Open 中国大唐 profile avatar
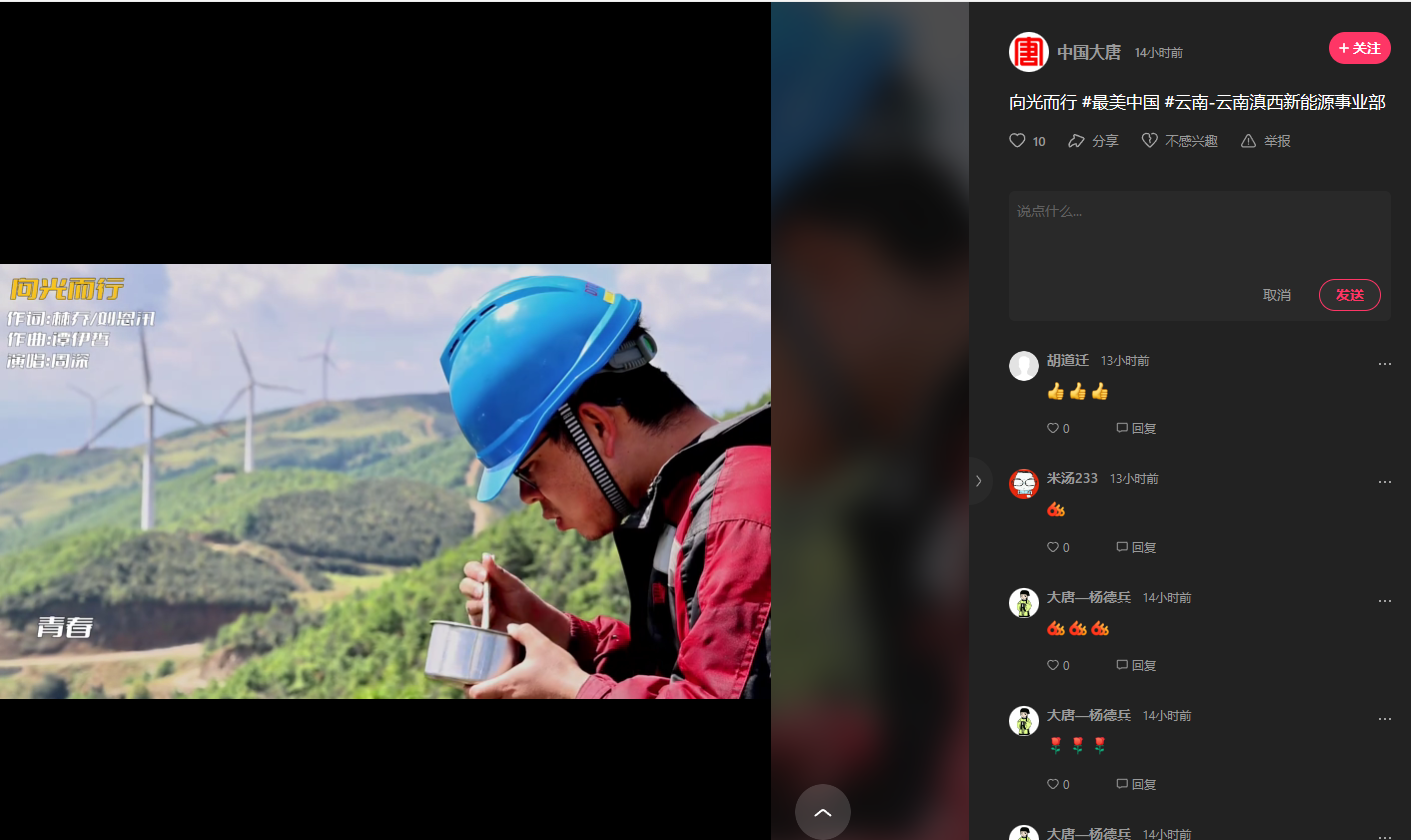The image size is (1411, 840). click(x=1028, y=52)
